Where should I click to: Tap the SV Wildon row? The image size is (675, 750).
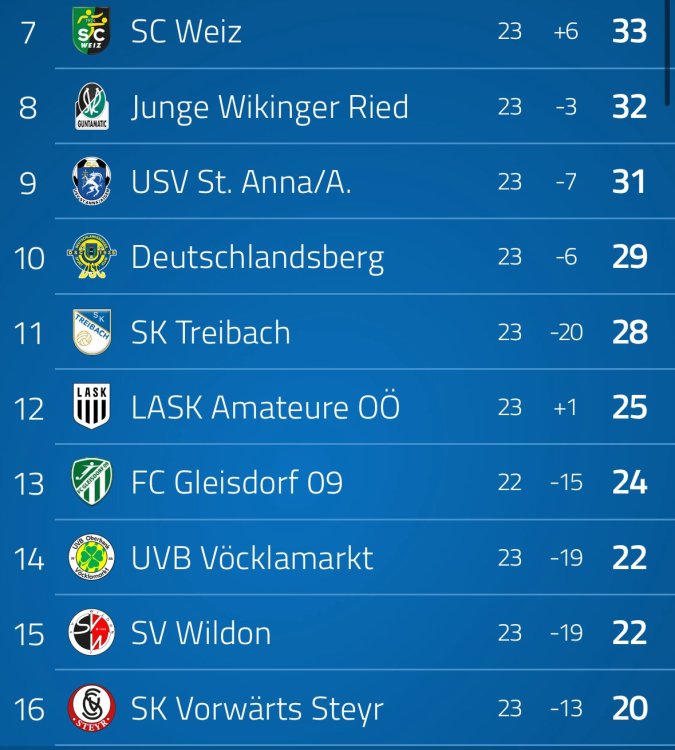tap(200, 633)
